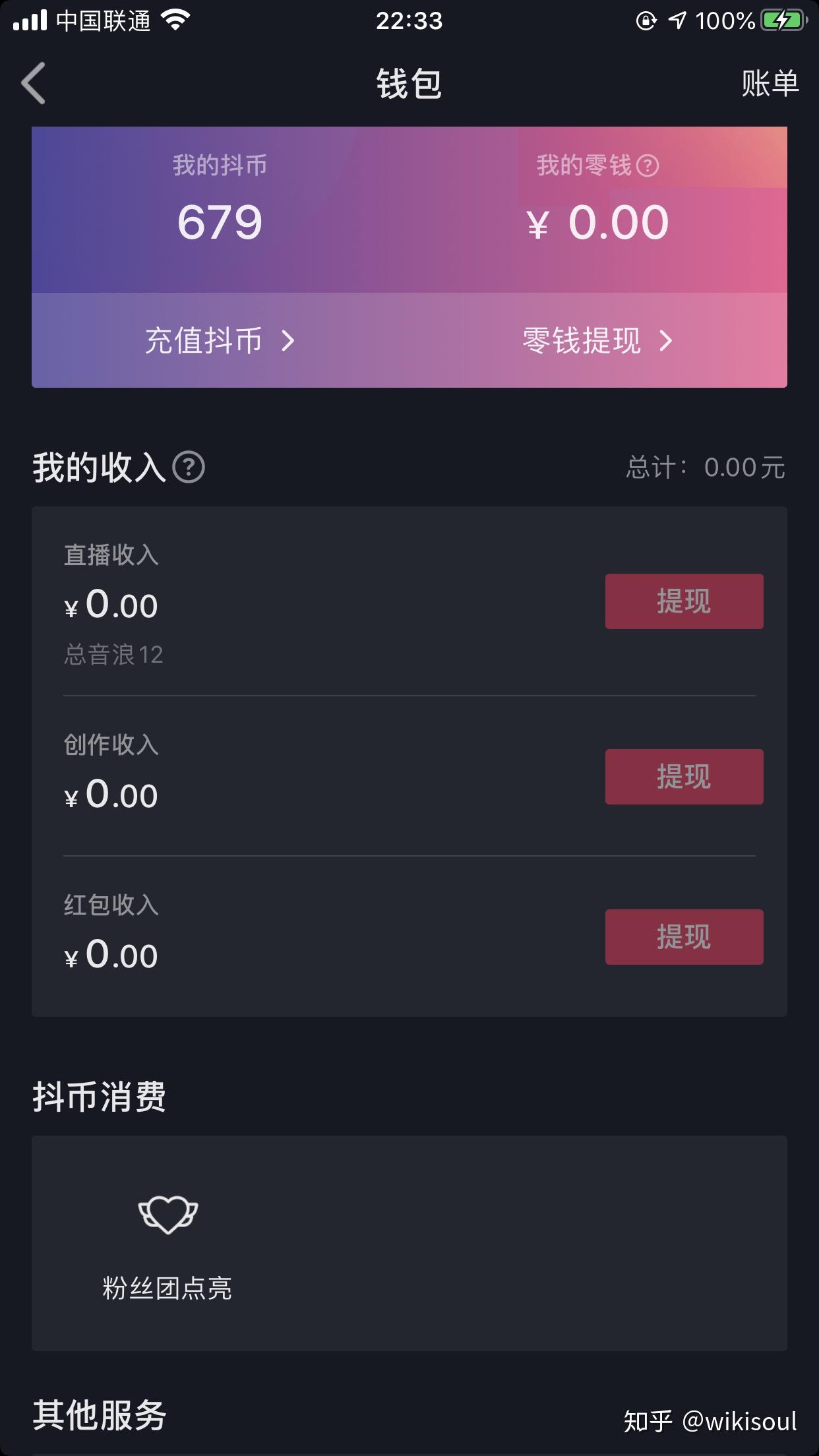Open 账单 bill history

[x=770, y=84]
